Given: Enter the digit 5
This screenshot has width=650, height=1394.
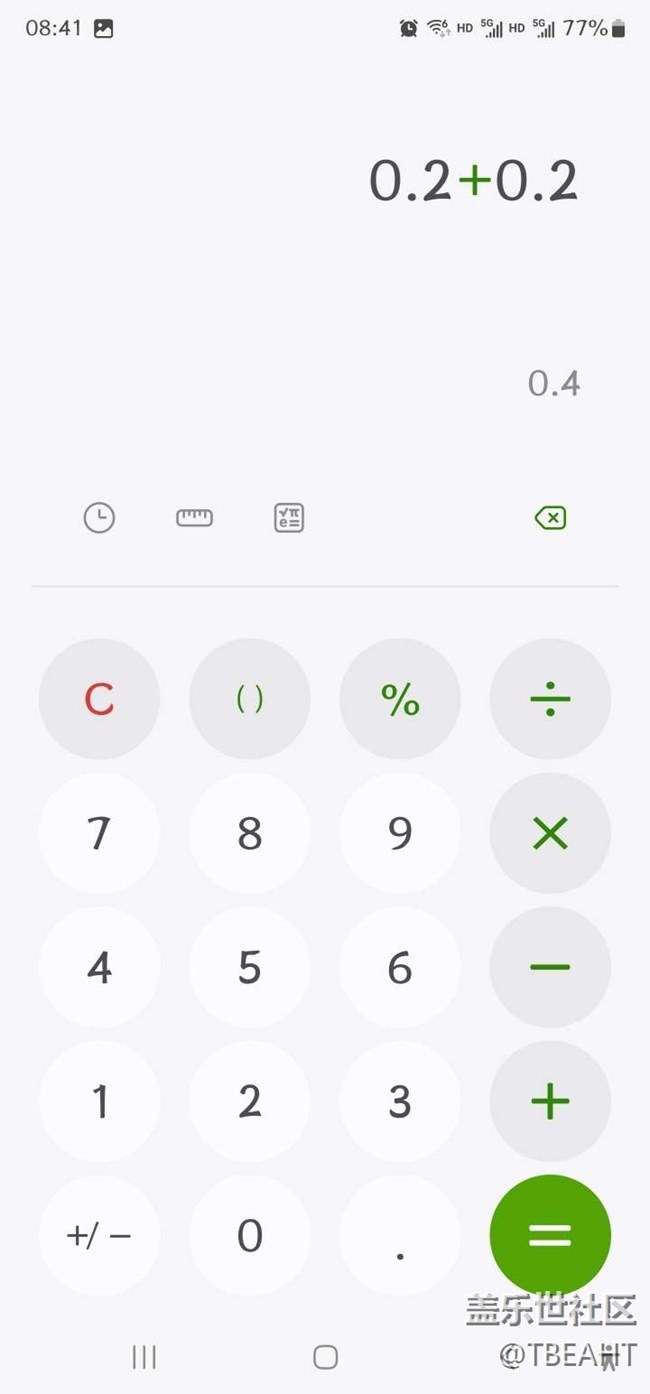Looking at the screenshot, I should pos(250,967).
